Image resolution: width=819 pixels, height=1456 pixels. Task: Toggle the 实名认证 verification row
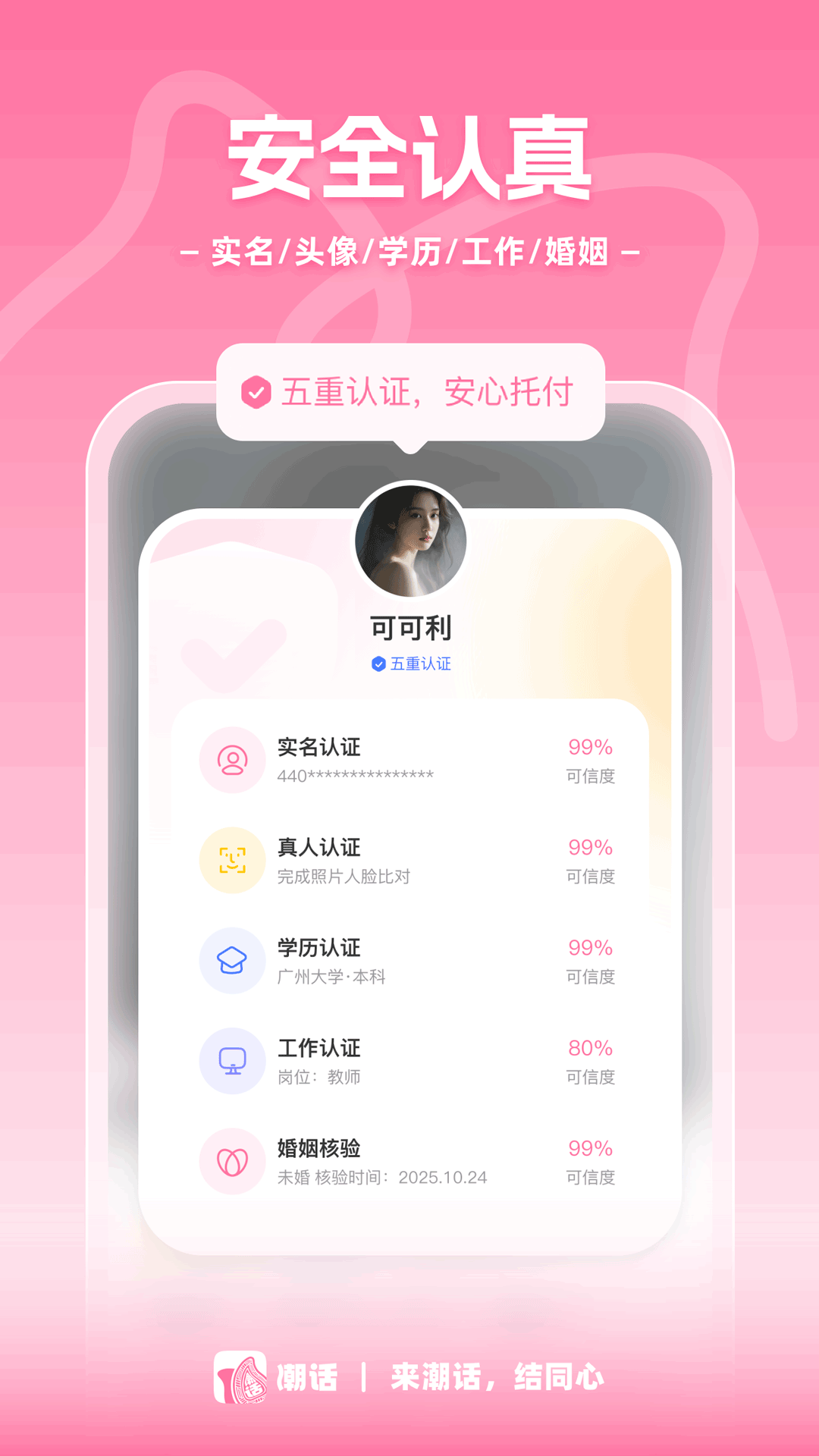[x=409, y=761]
